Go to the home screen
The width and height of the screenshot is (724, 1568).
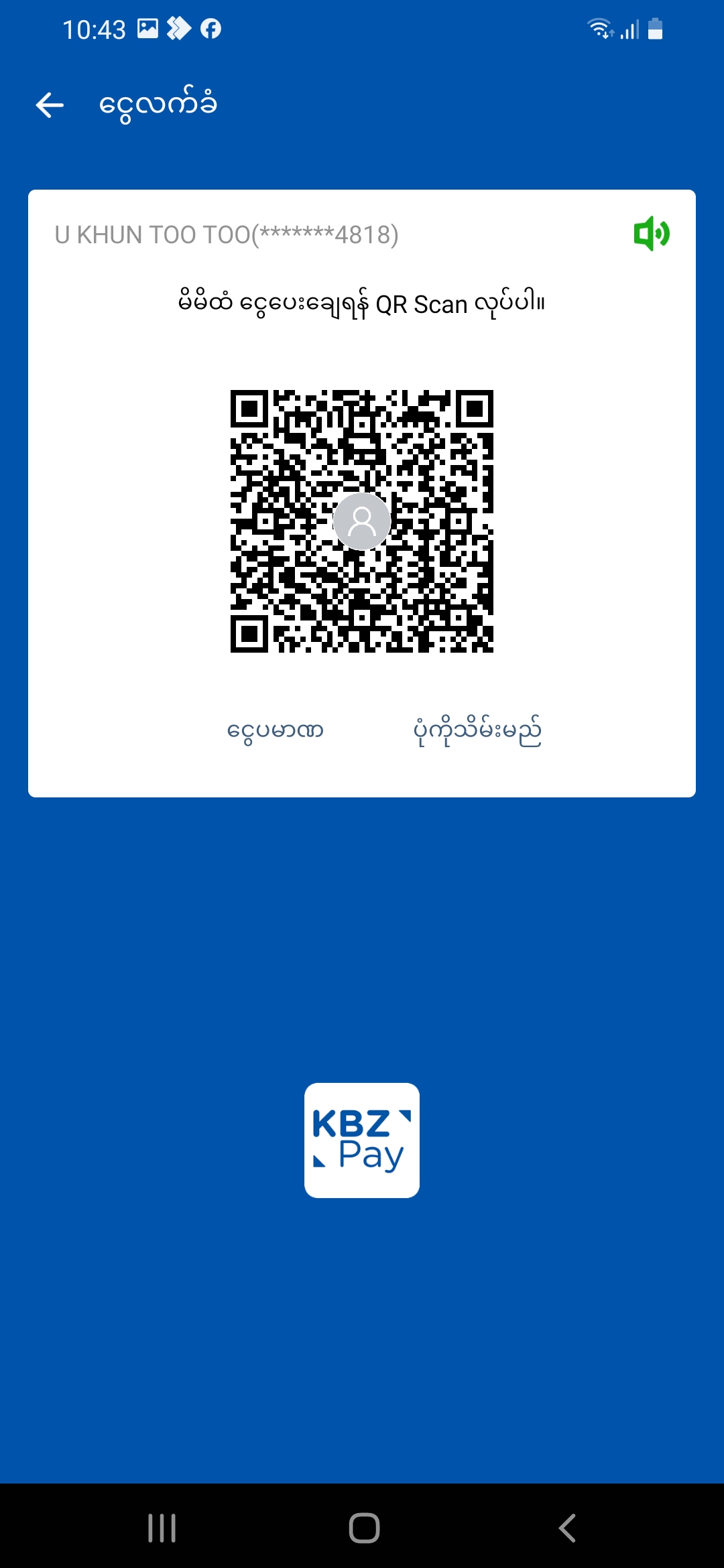tap(364, 1528)
